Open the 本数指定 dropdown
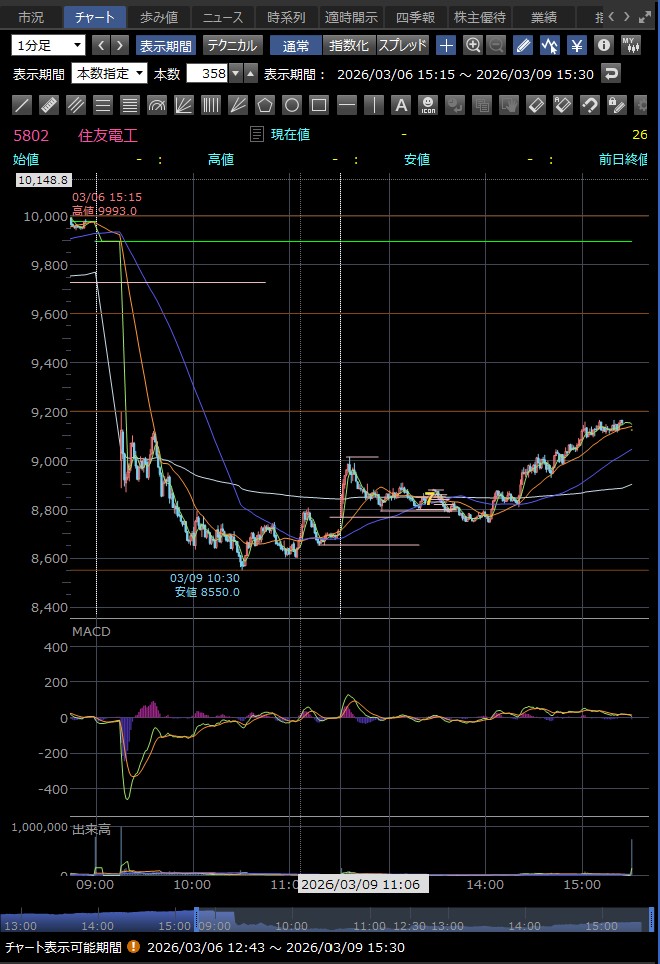 click(109, 73)
